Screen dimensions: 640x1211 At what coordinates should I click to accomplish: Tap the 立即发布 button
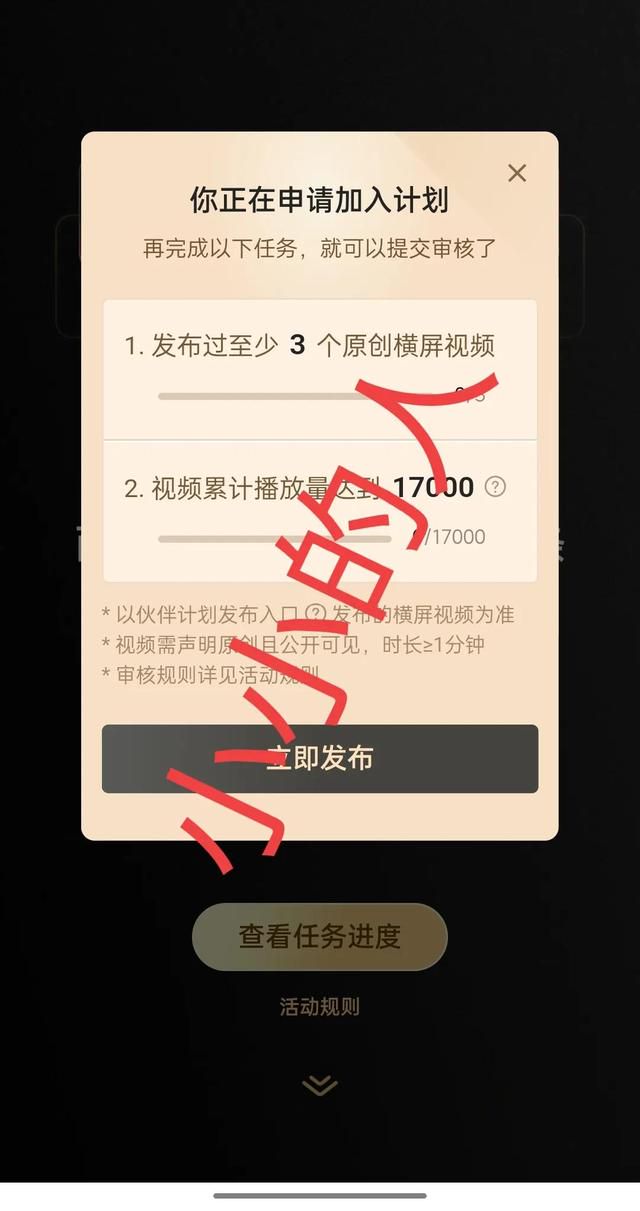(320, 758)
